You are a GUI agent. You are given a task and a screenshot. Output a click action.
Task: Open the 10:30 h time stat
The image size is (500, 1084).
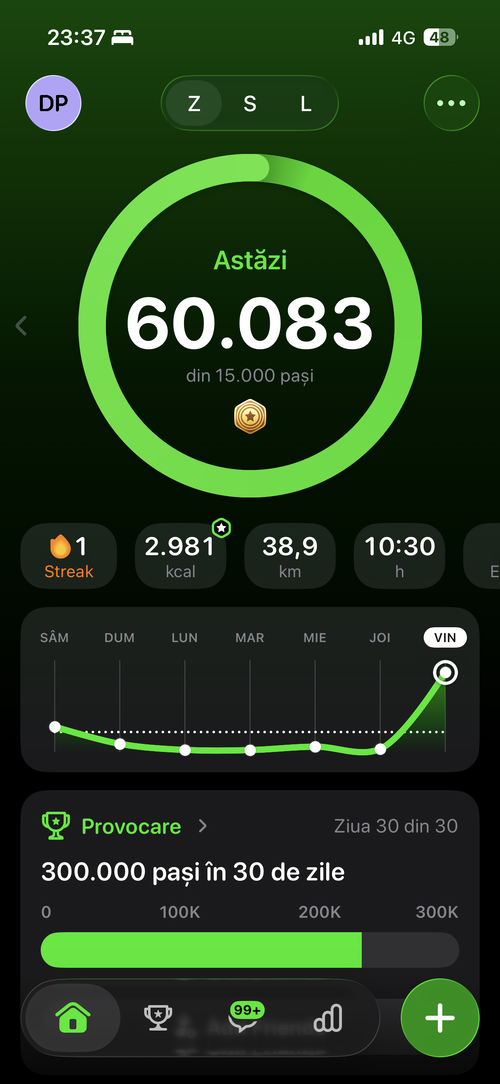[399, 557]
